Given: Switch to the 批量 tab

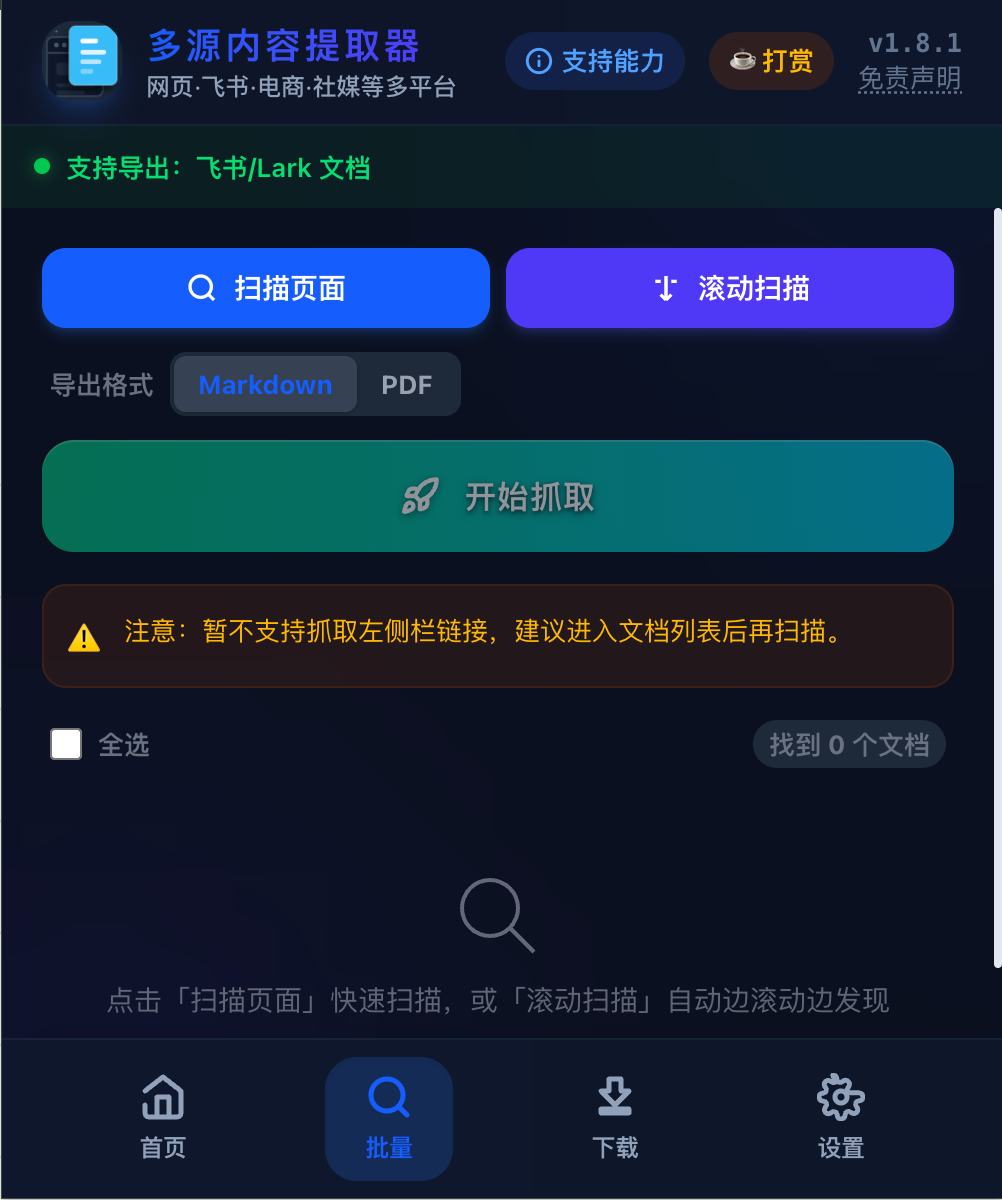Looking at the screenshot, I should tap(389, 1117).
